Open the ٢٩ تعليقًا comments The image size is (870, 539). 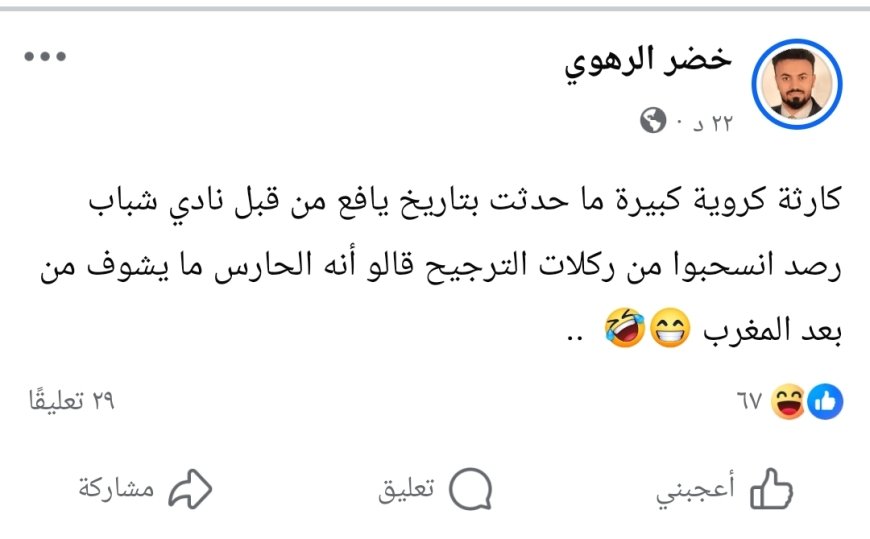pos(72,402)
